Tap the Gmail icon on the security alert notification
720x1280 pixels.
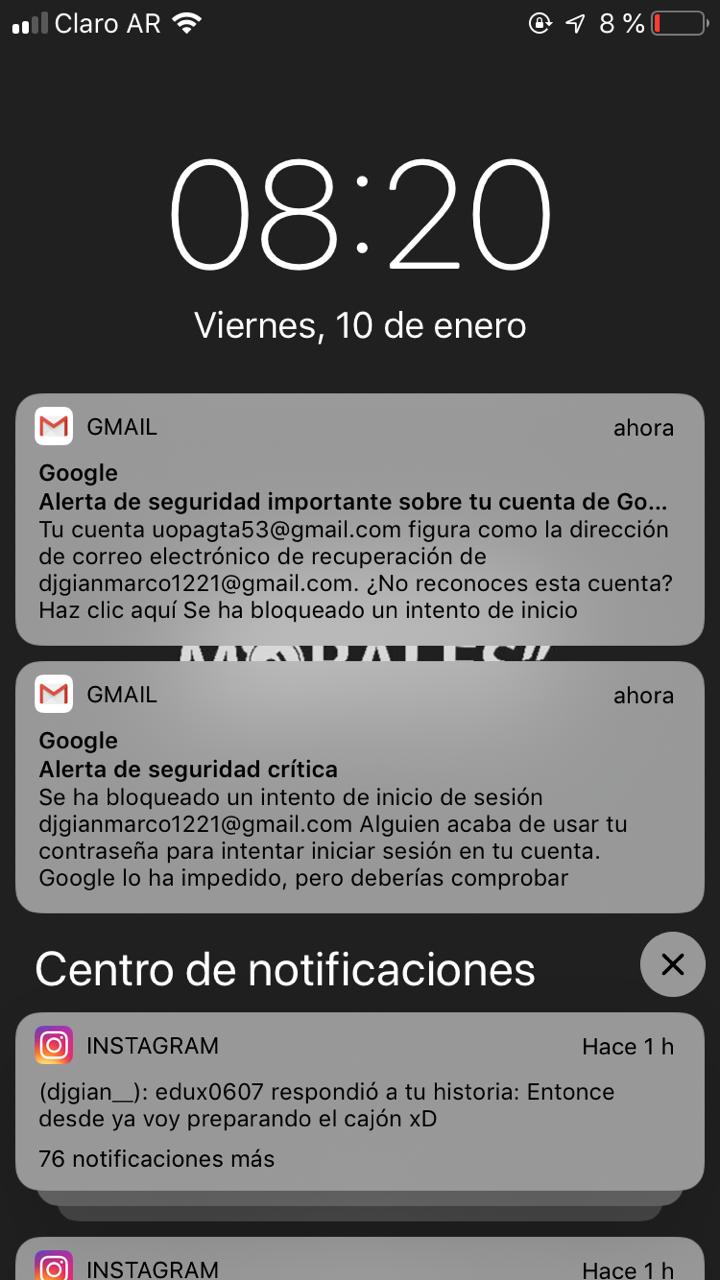point(54,426)
